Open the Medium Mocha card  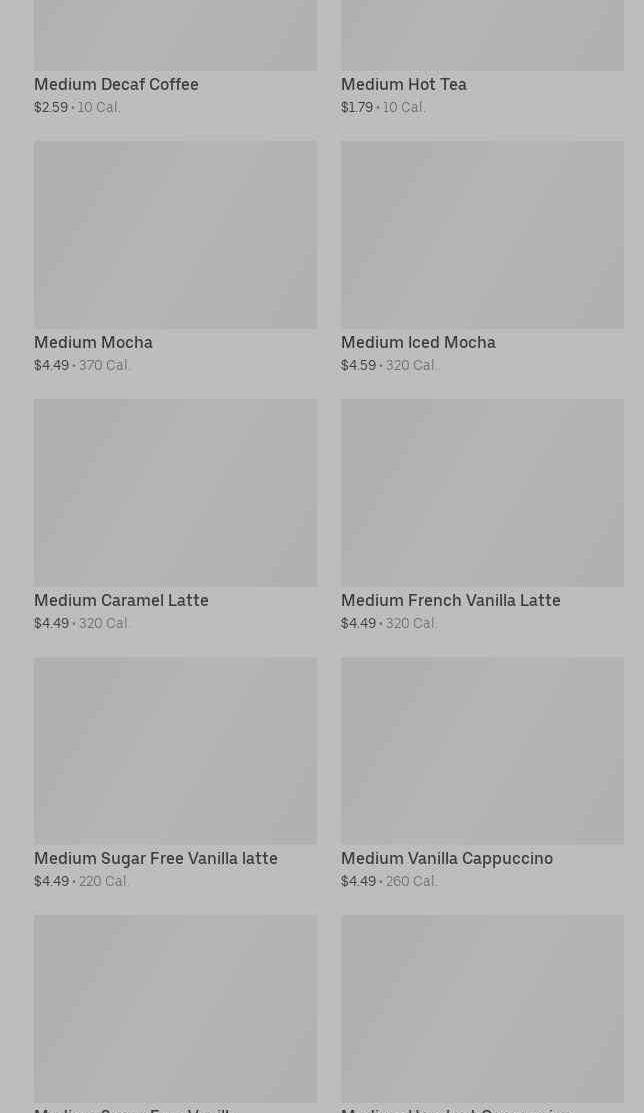[x=175, y=257]
